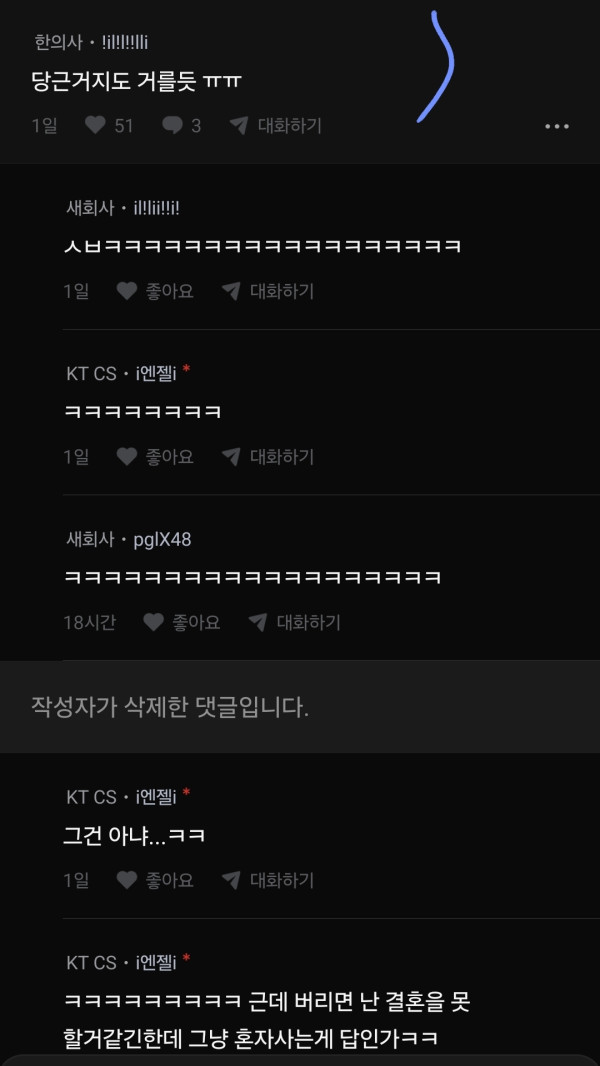
Task: Open the overflow menu on the 한의사 comment
Action: [557, 127]
